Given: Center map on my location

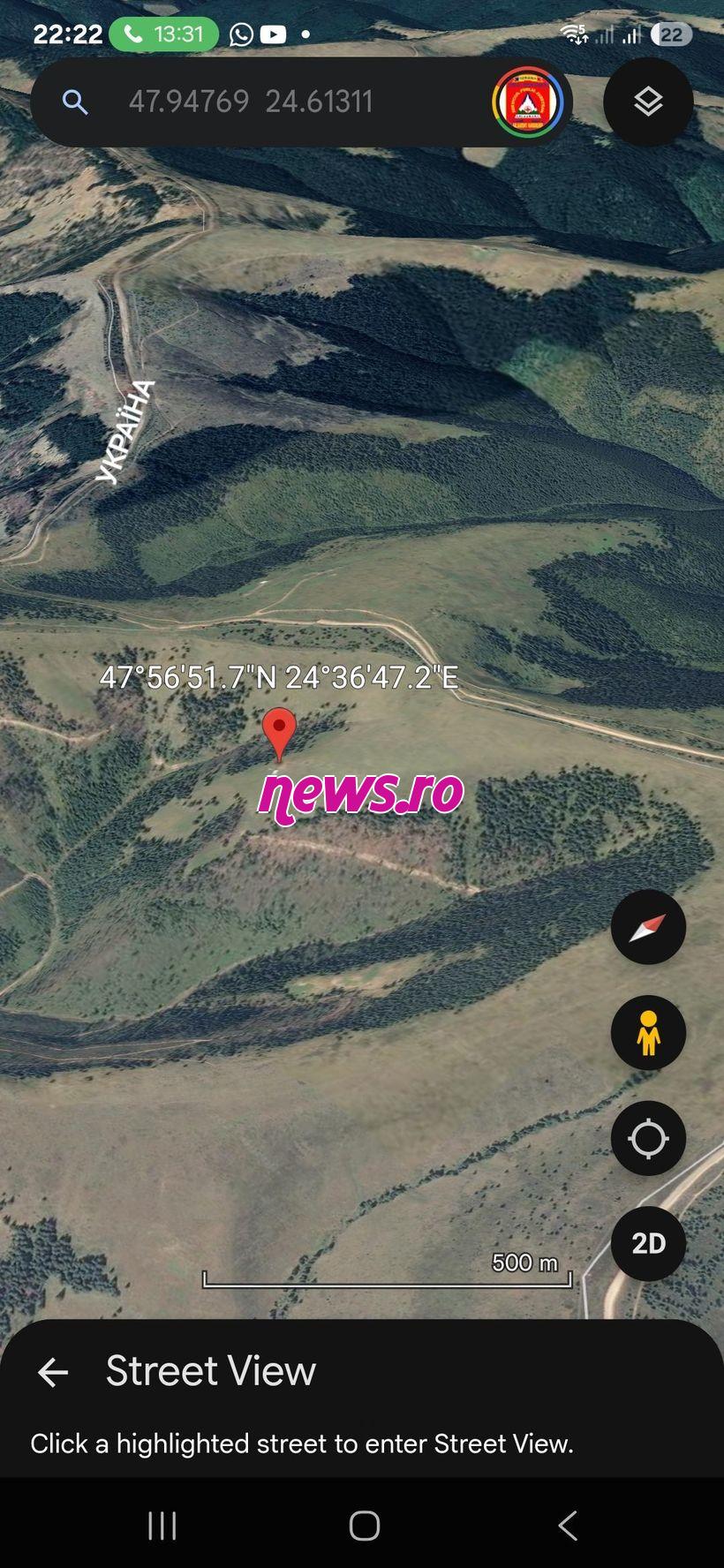Looking at the screenshot, I should point(648,1138).
